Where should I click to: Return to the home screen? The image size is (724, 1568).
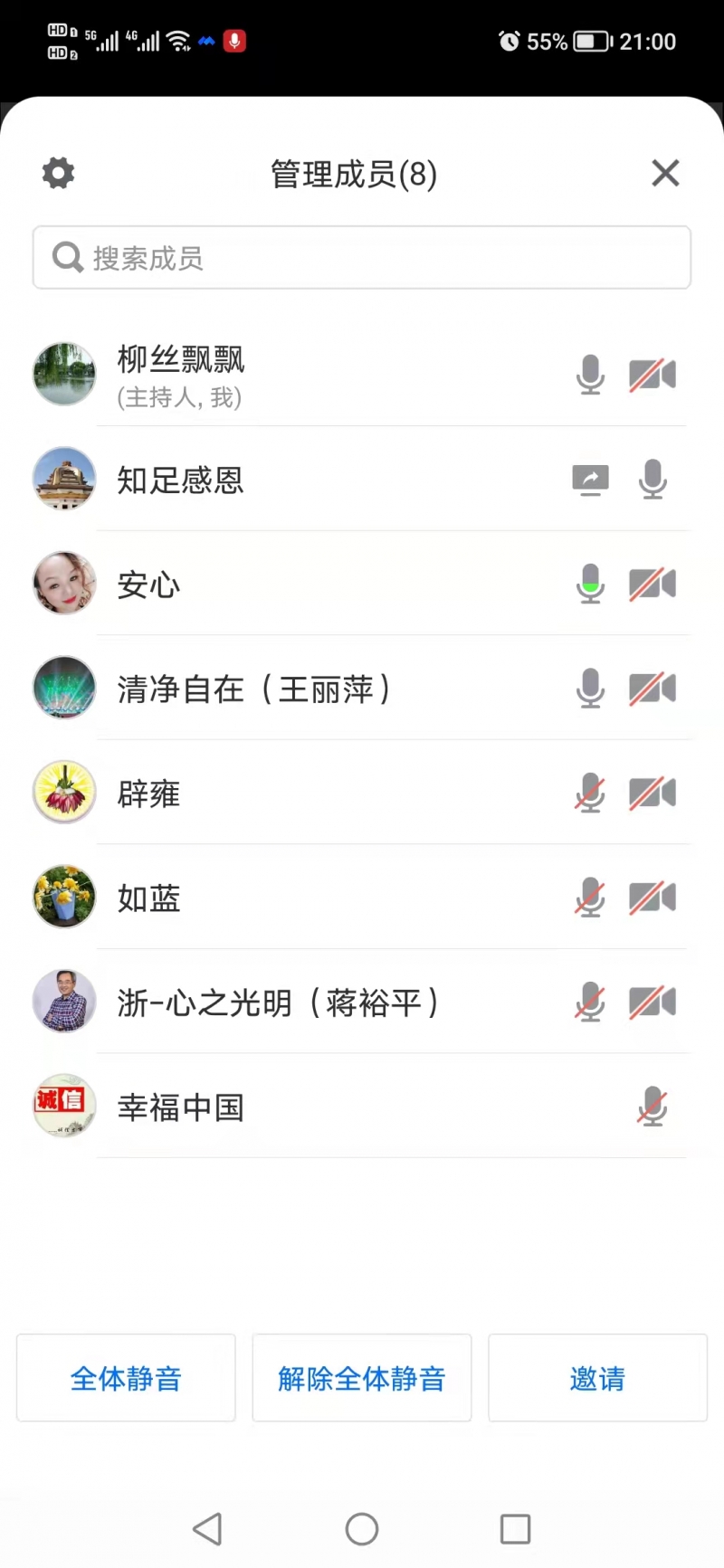(x=362, y=1529)
